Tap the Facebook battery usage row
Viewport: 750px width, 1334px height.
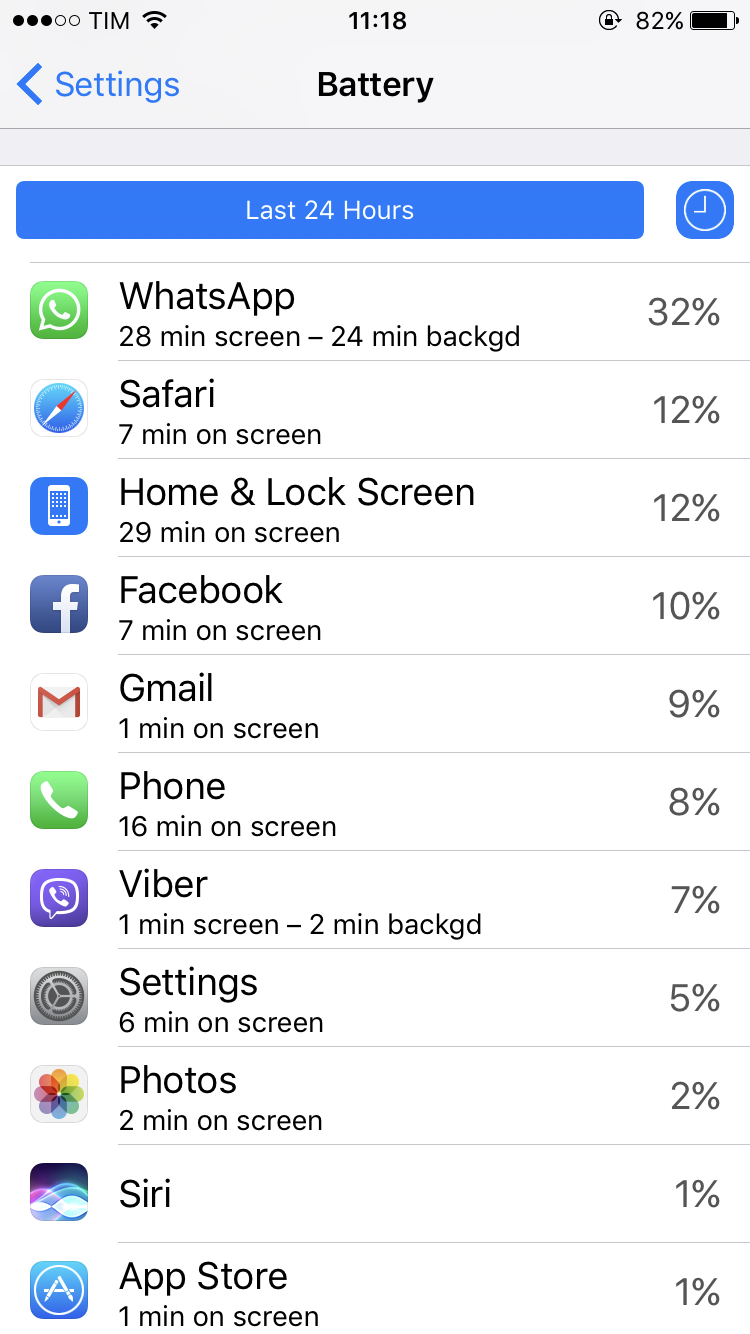point(375,606)
